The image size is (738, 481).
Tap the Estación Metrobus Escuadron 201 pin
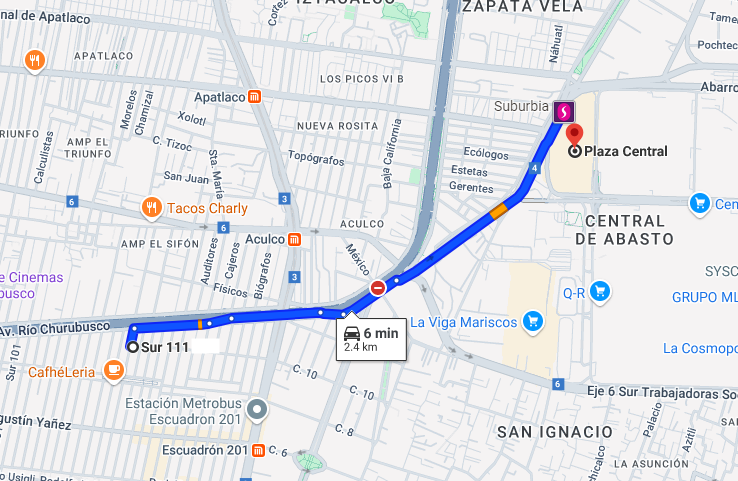pyautogui.click(x=257, y=410)
